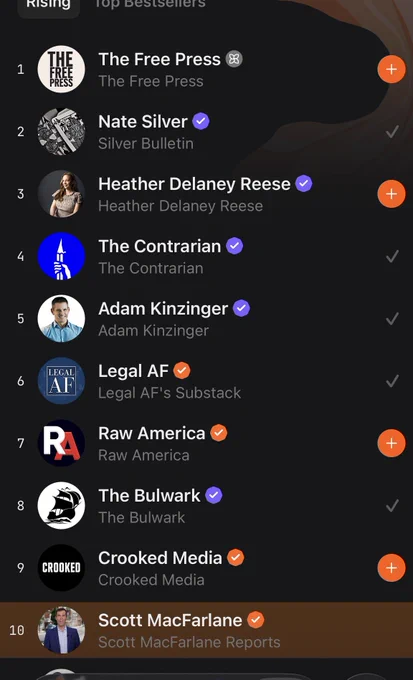413x680 pixels.
Task: Open Nate Silver's Silver Bulletin
Action: (206, 132)
